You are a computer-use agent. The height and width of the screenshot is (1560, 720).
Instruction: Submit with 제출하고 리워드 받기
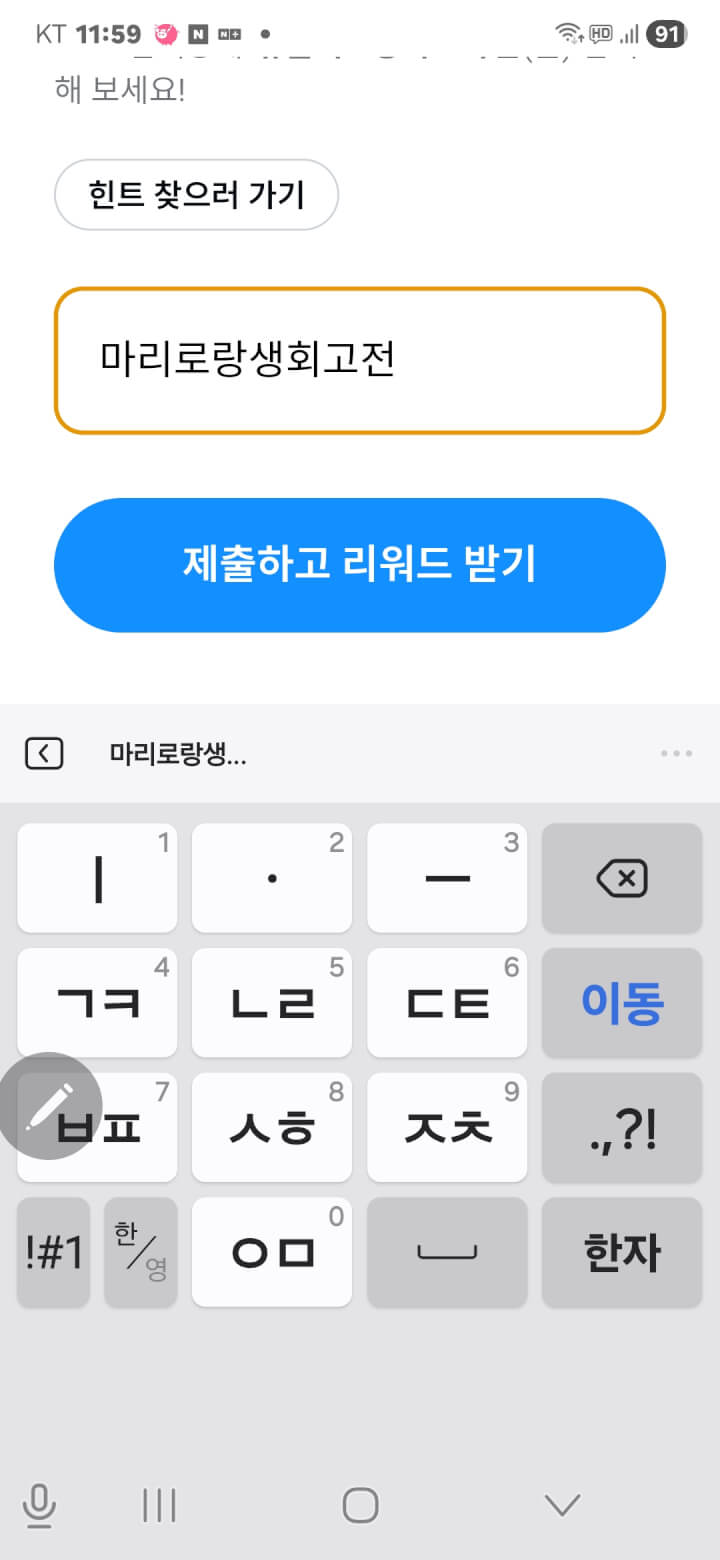pos(359,565)
